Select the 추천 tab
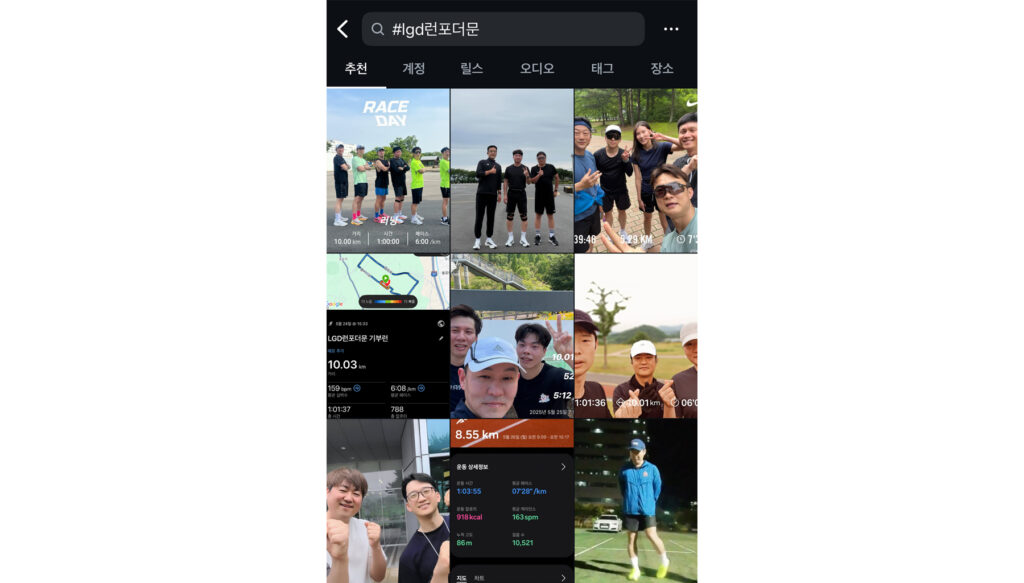This screenshot has height=583, width=1024. pos(356,69)
